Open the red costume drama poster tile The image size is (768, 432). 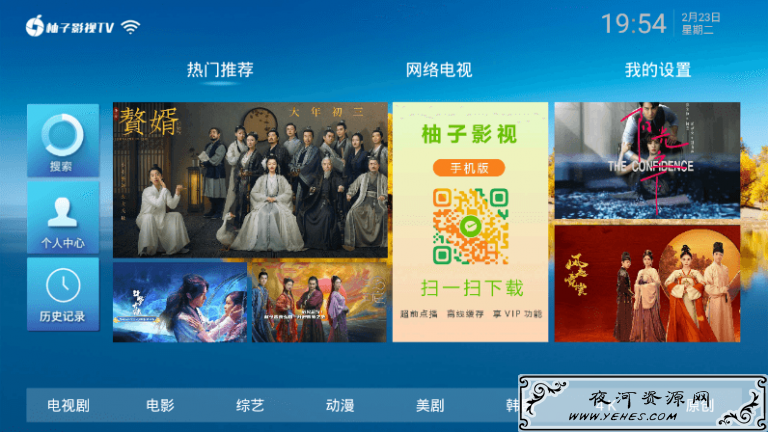click(x=647, y=283)
